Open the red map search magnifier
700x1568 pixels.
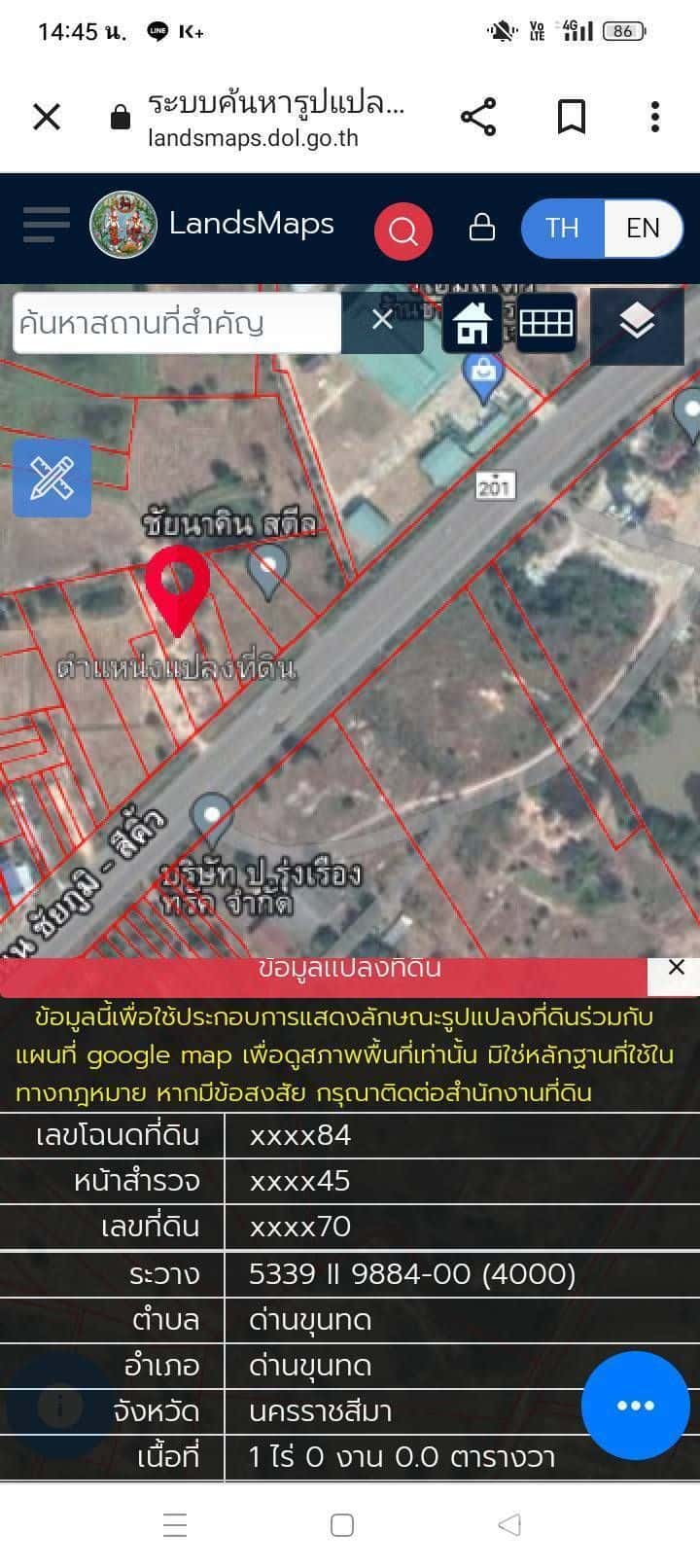[403, 229]
